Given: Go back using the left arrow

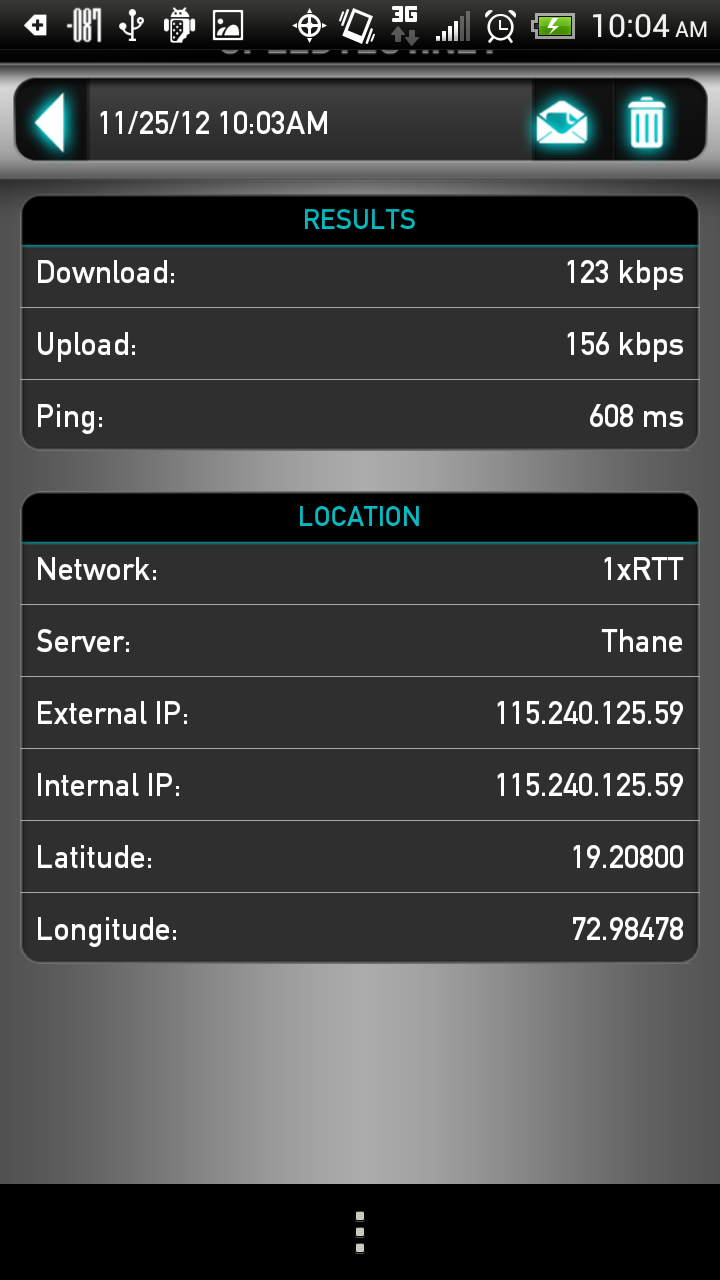Looking at the screenshot, I should pyautogui.click(x=50, y=123).
